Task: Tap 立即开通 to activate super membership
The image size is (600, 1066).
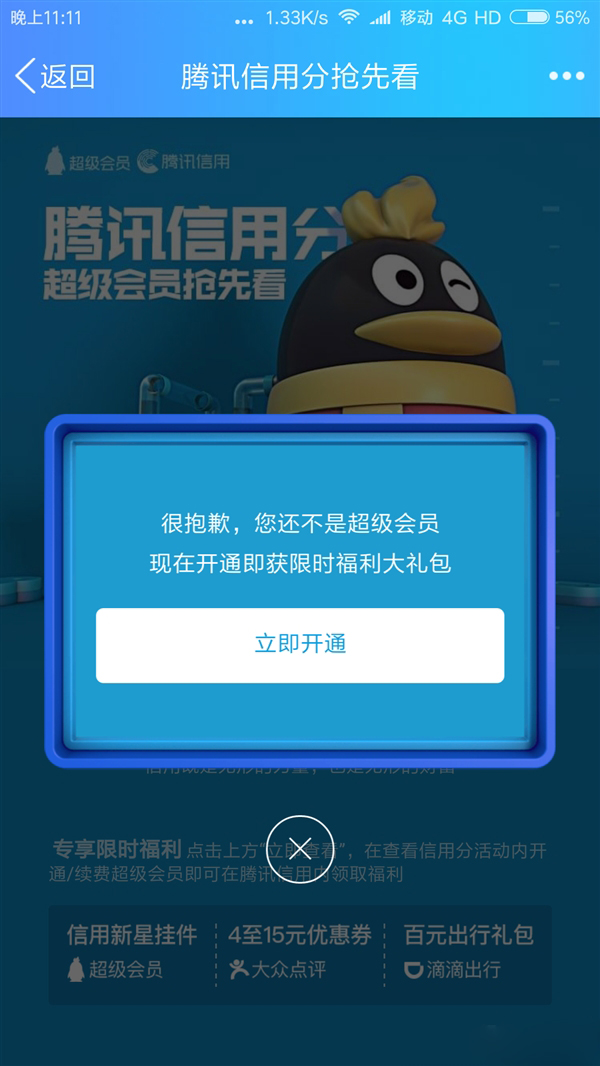Action: click(x=300, y=644)
